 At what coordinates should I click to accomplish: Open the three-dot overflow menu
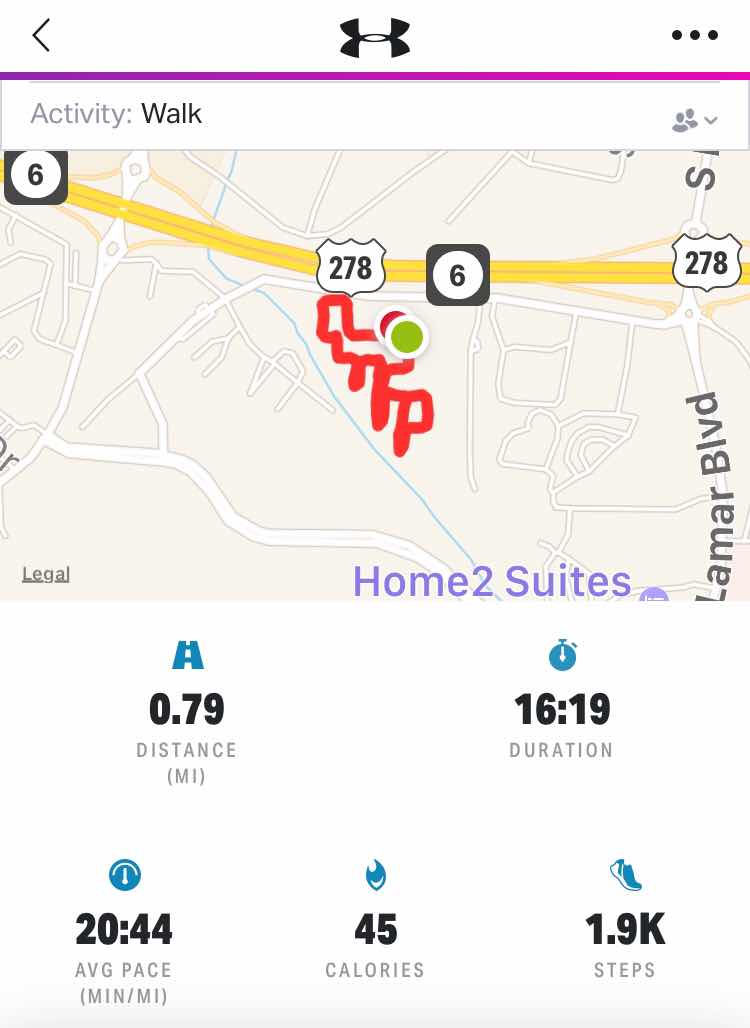point(694,36)
